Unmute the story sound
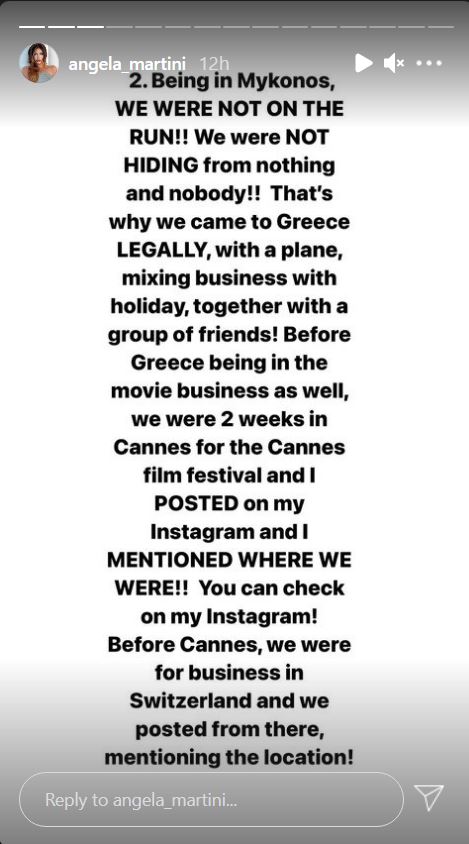This screenshot has width=469, height=844. tap(394, 64)
